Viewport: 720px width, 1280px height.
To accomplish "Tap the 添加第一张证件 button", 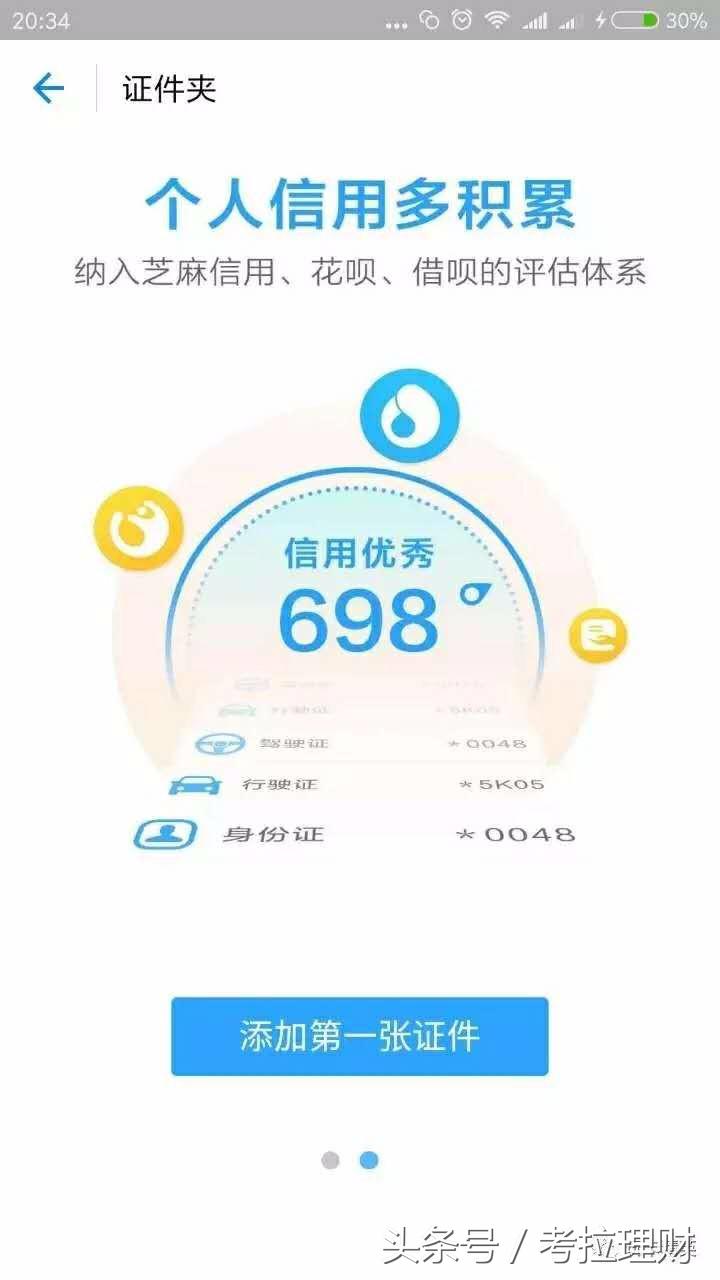I will click(360, 1037).
